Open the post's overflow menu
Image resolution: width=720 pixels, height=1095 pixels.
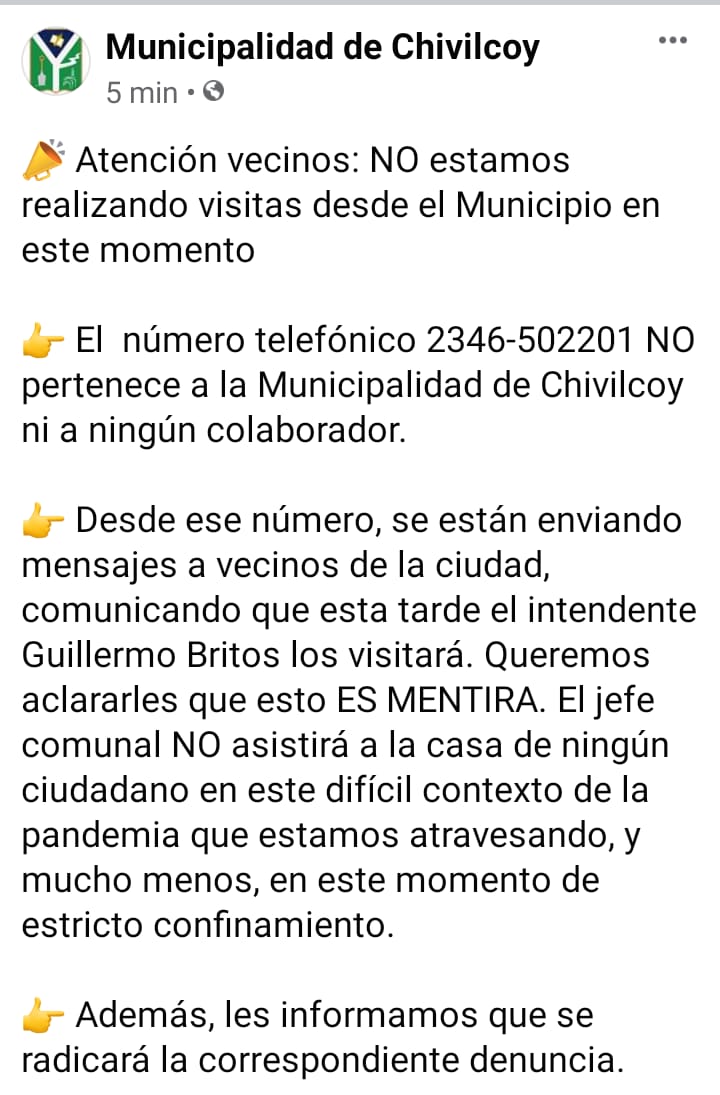[x=672, y=40]
